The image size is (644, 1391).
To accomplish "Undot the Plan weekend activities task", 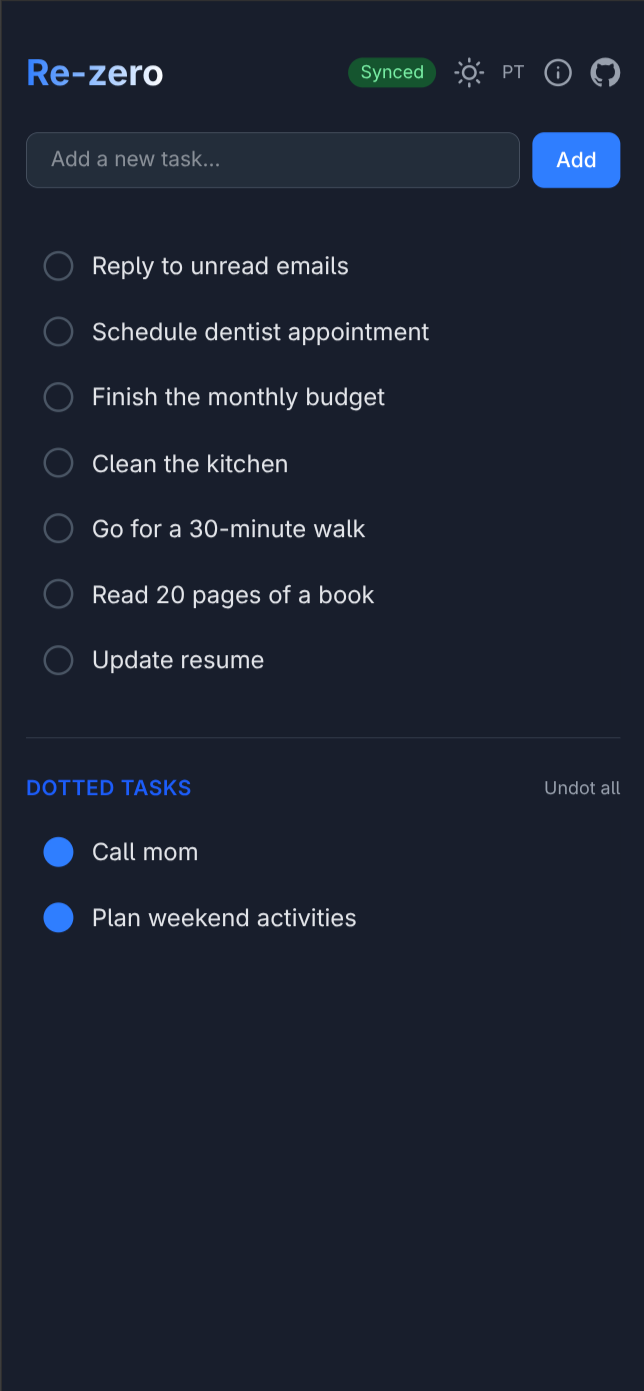I will tap(59, 918).
